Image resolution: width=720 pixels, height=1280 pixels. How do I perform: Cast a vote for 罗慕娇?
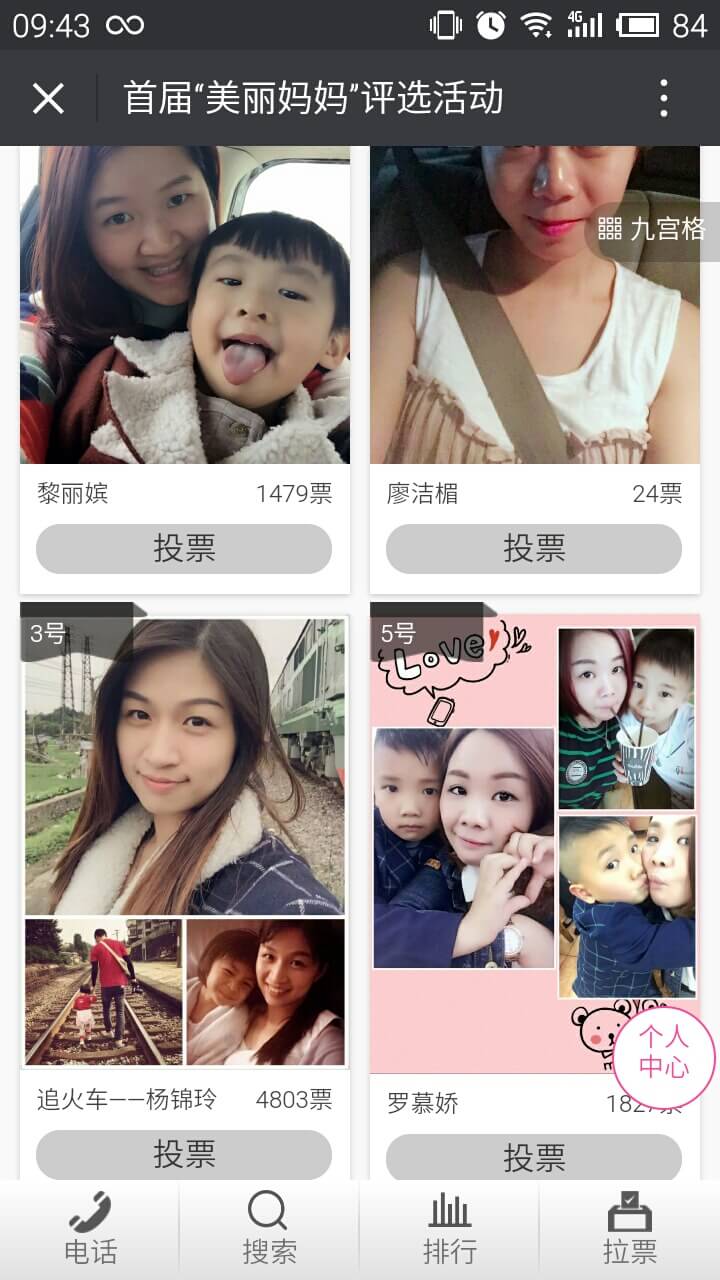coord(534,1158)
